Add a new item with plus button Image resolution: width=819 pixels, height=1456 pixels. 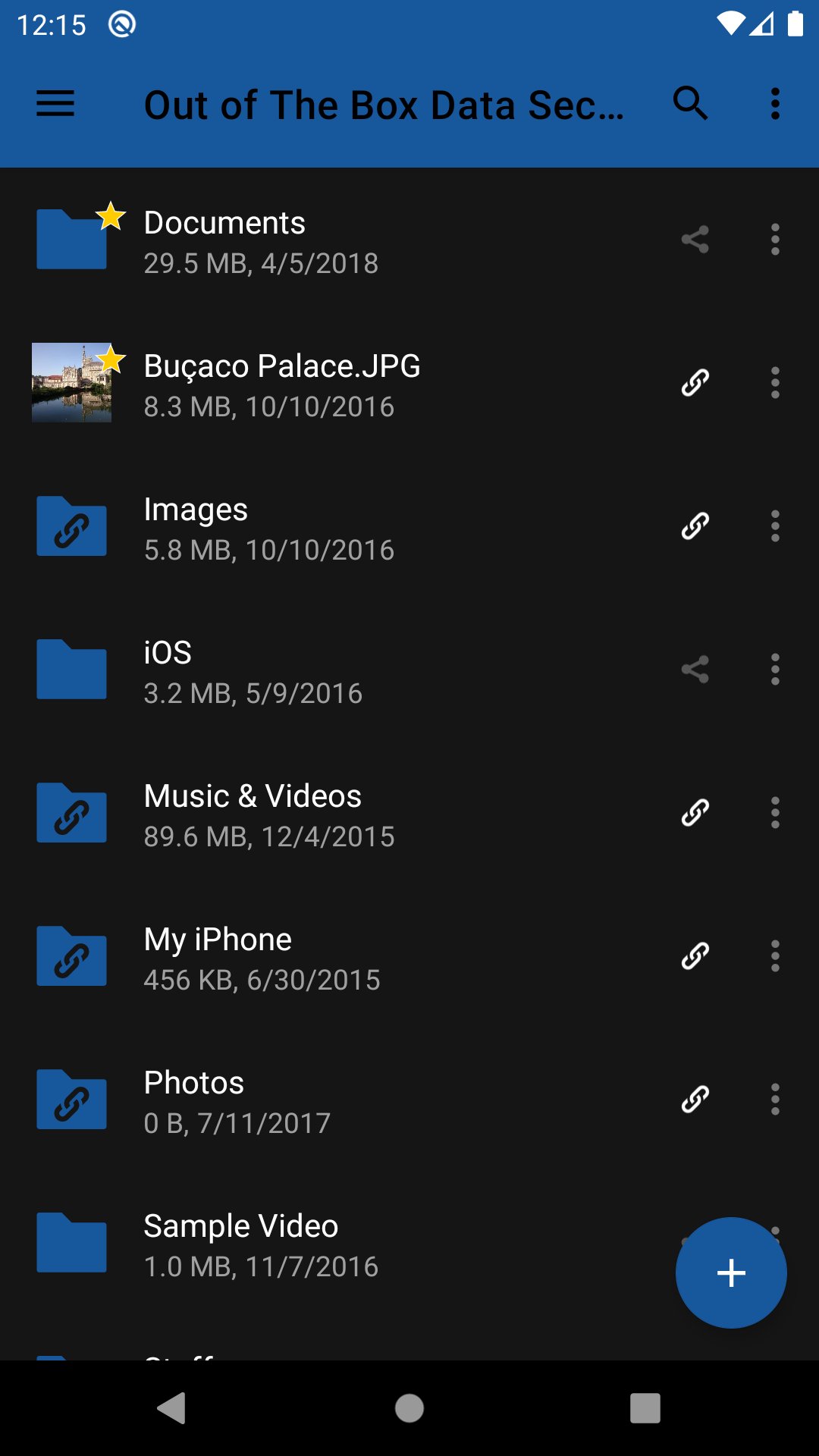(731, 1272)
